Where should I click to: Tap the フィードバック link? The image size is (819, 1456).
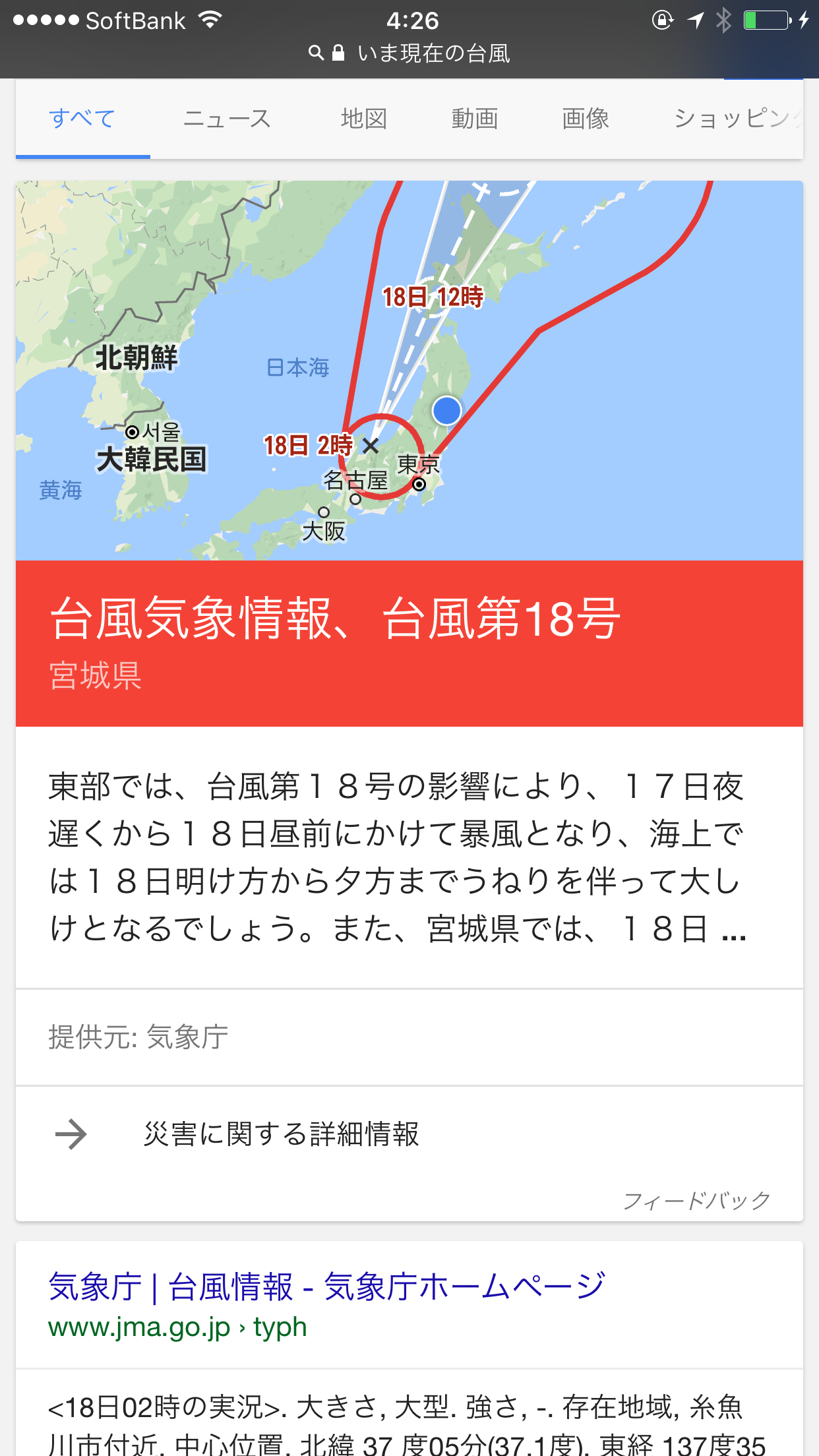pyautogui.click(x=696, y=1201)
